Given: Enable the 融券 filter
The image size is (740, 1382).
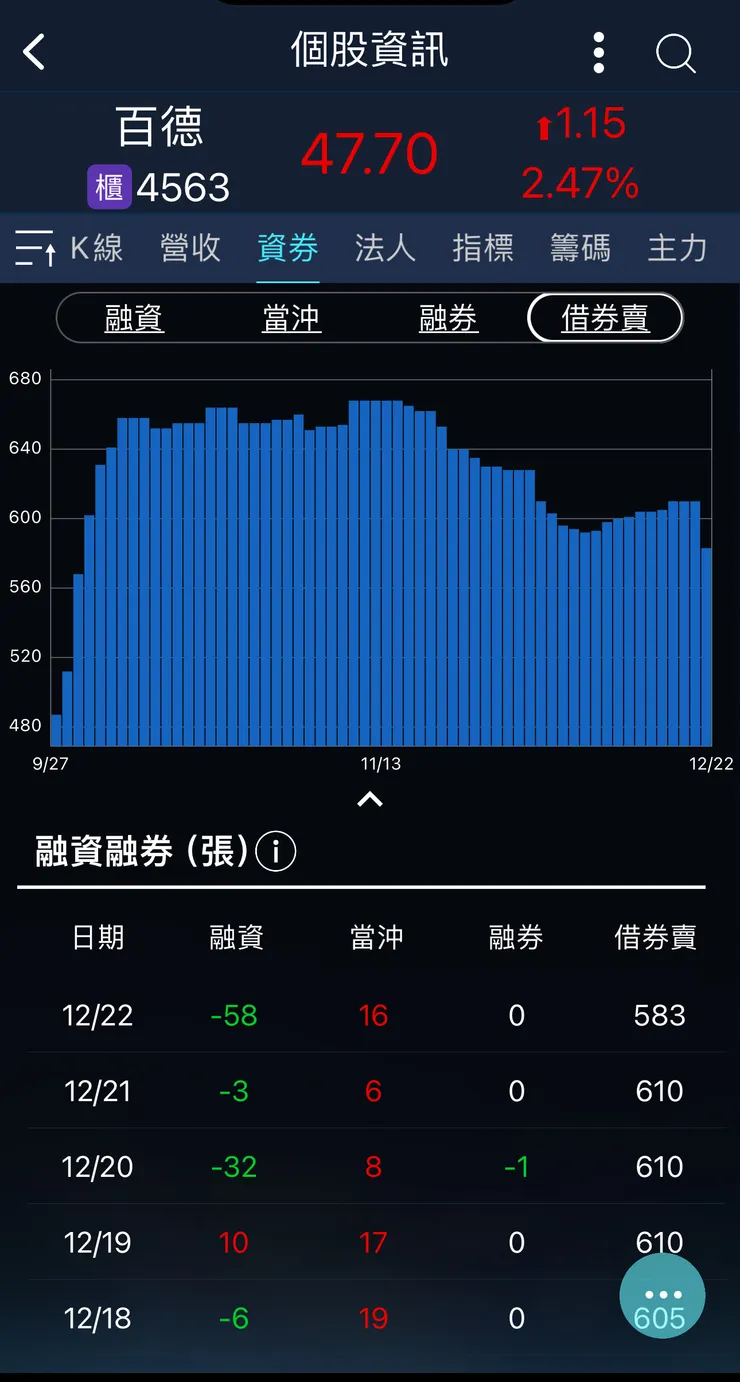Looking at the screenshot, I should coord(447,316).
